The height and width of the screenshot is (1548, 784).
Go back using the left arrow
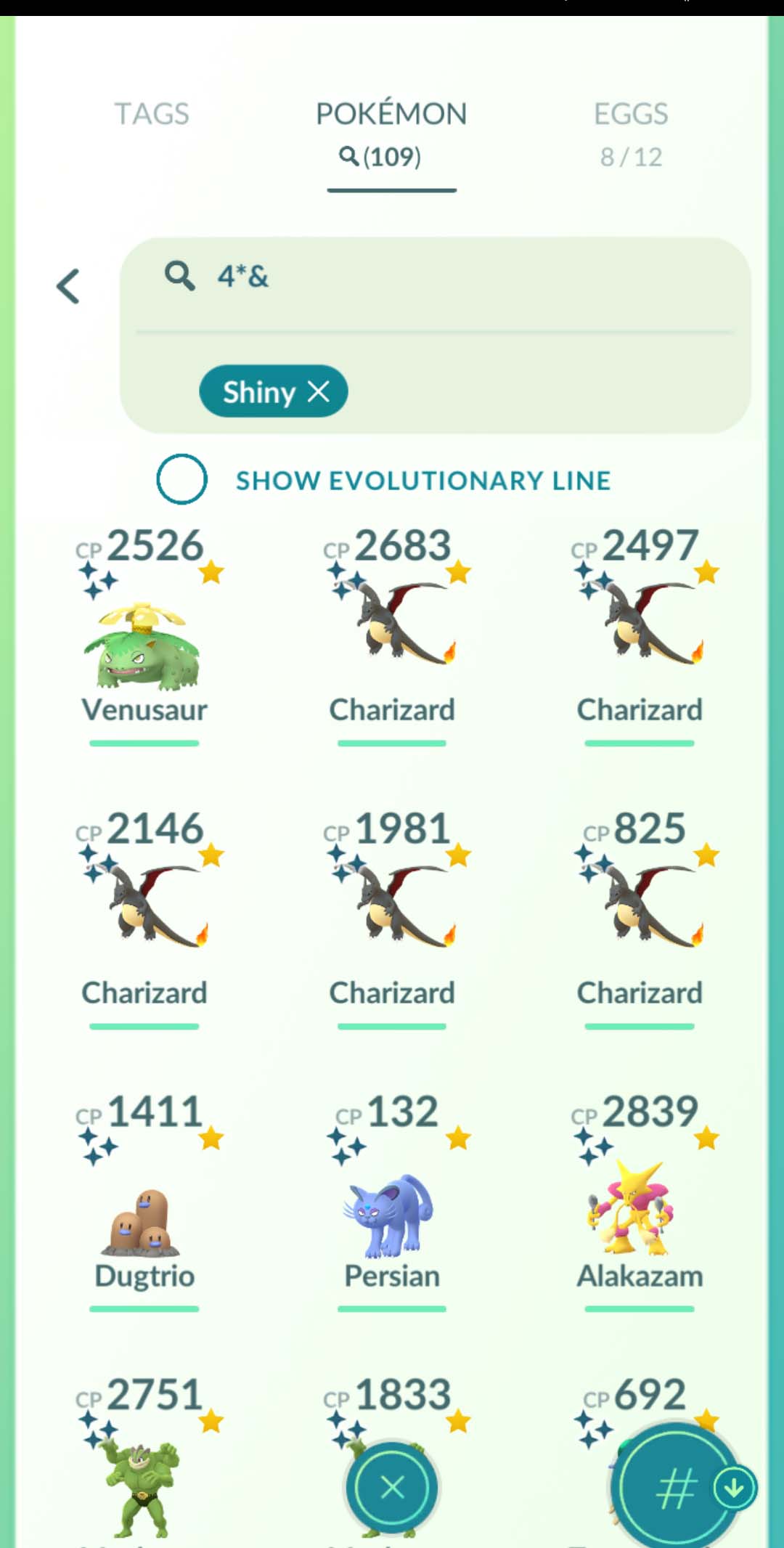(x=68, y=286)
